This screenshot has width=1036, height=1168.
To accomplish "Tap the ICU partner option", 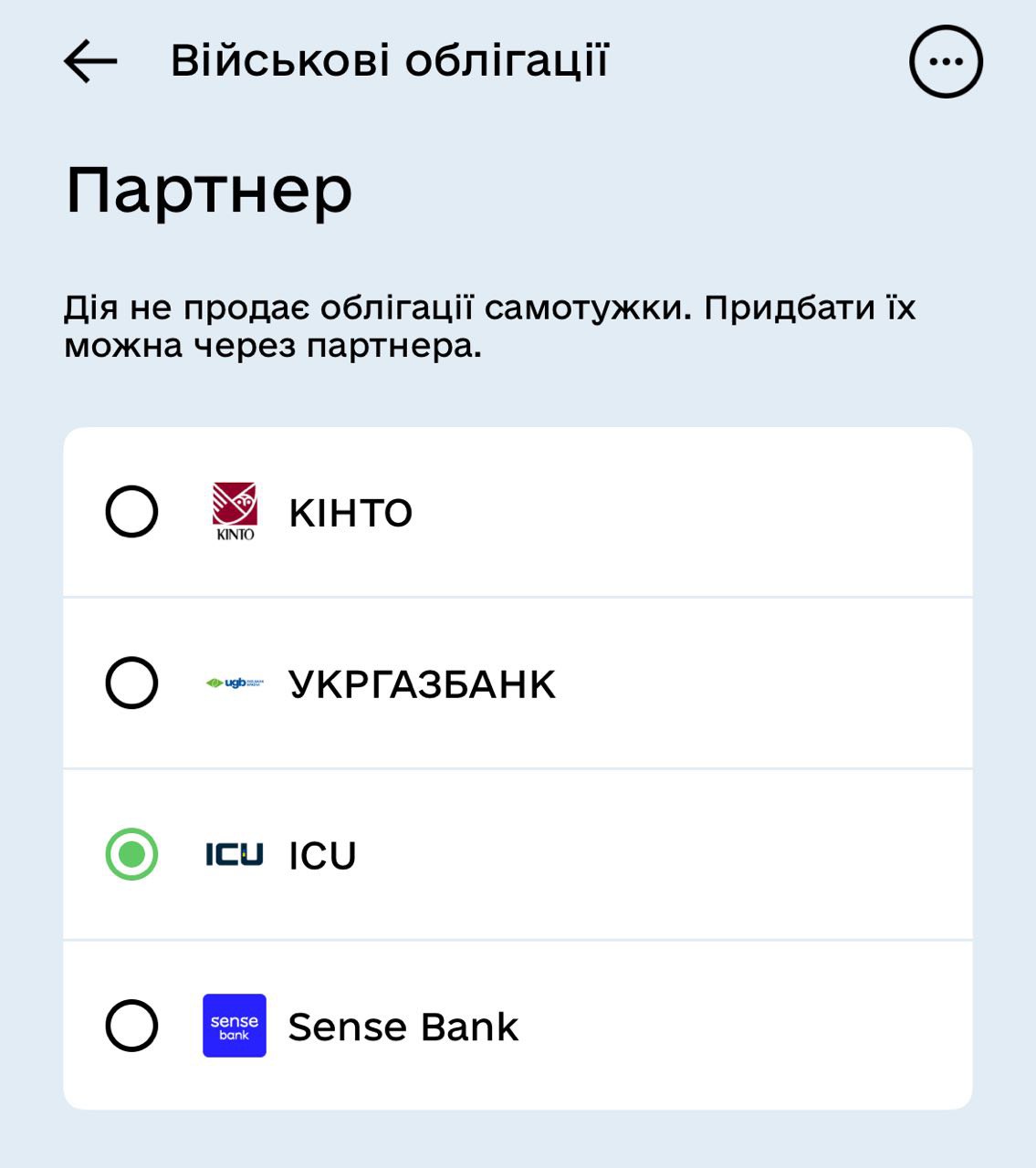I will coord(132,854).
